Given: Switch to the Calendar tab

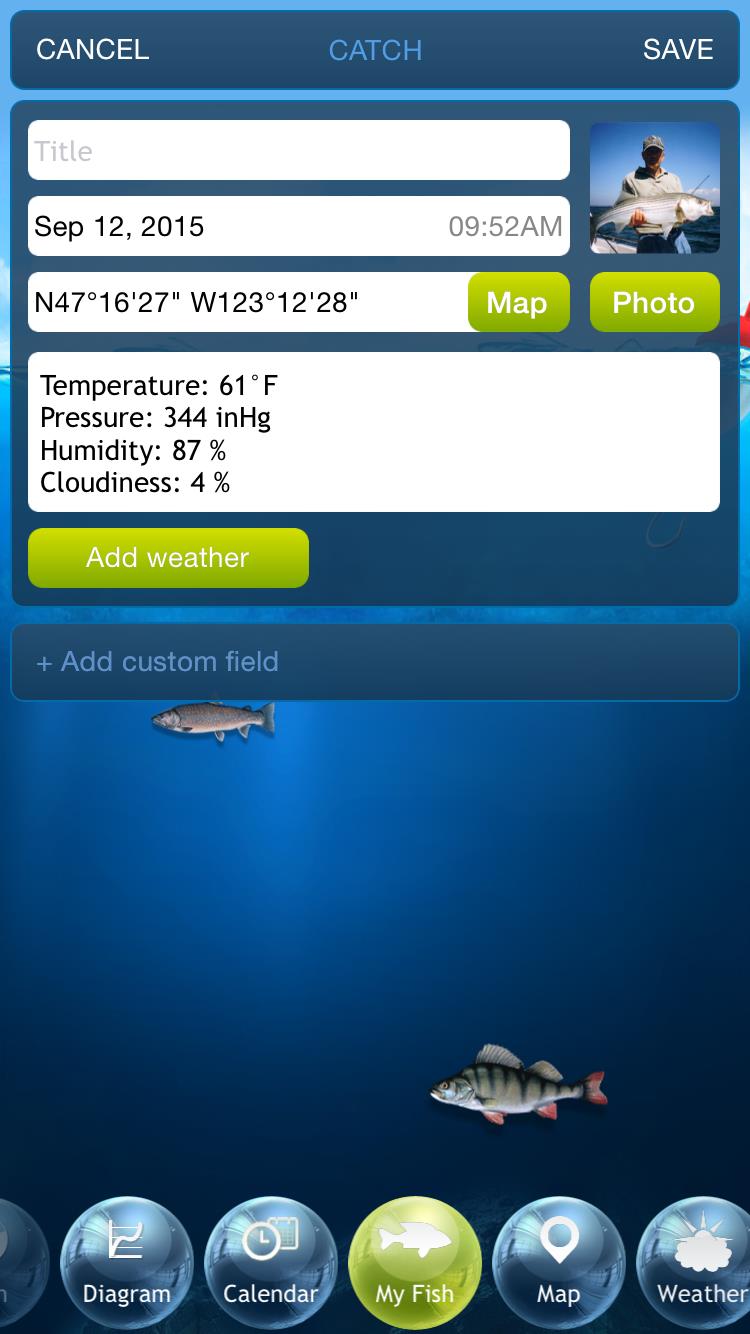Looking at the screenshot, I should pyautogui.click(x=270, y=1264).
